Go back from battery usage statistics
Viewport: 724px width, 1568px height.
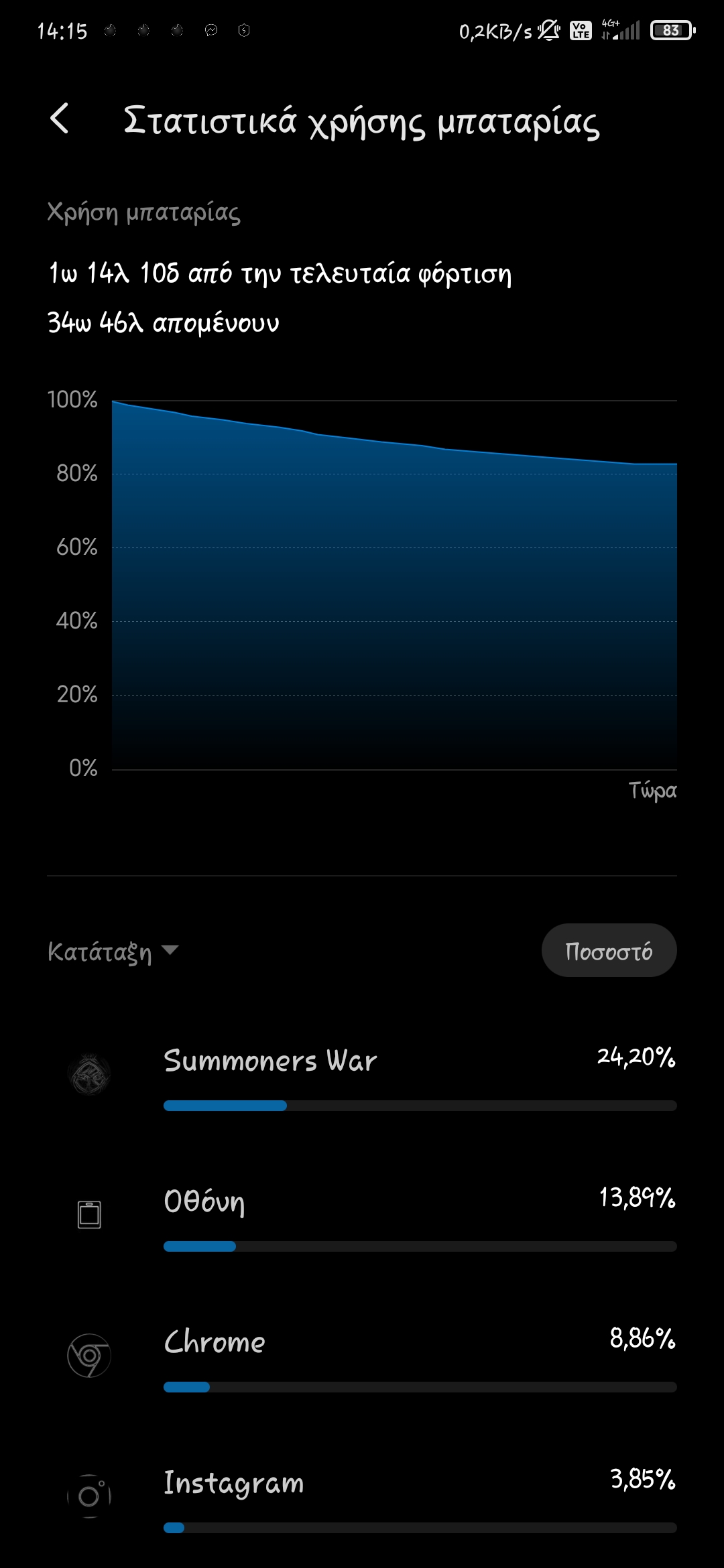click(x=60, y=119)
